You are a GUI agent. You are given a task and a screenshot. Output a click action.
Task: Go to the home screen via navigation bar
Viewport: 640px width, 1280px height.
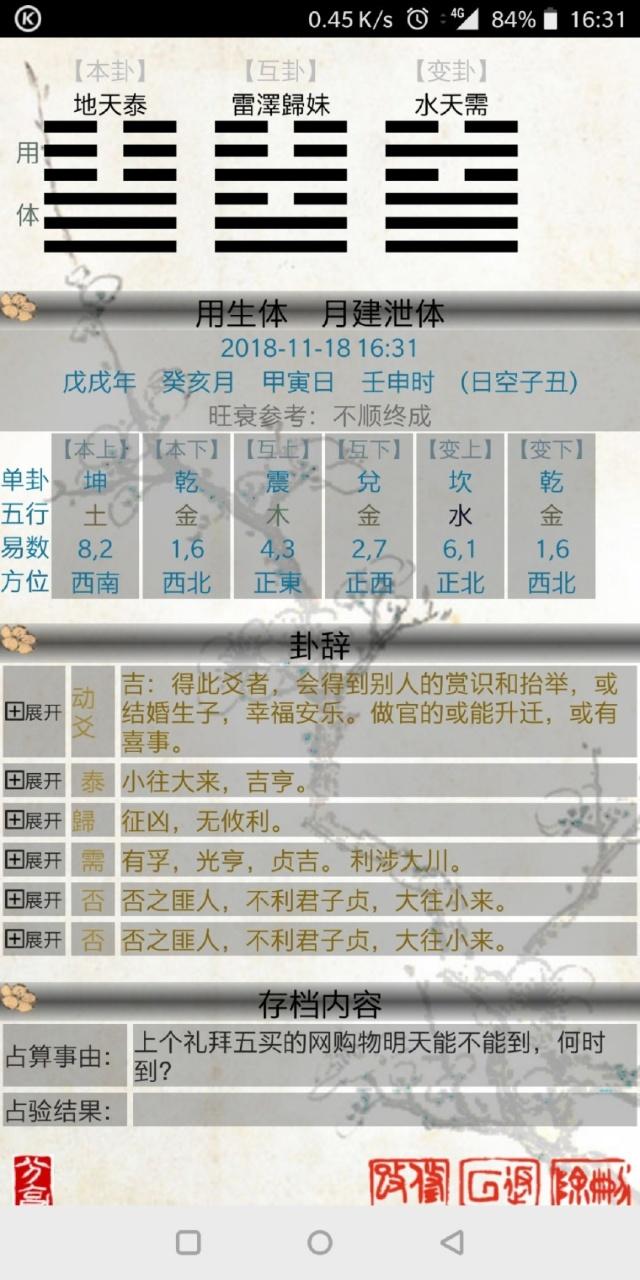320,1242
